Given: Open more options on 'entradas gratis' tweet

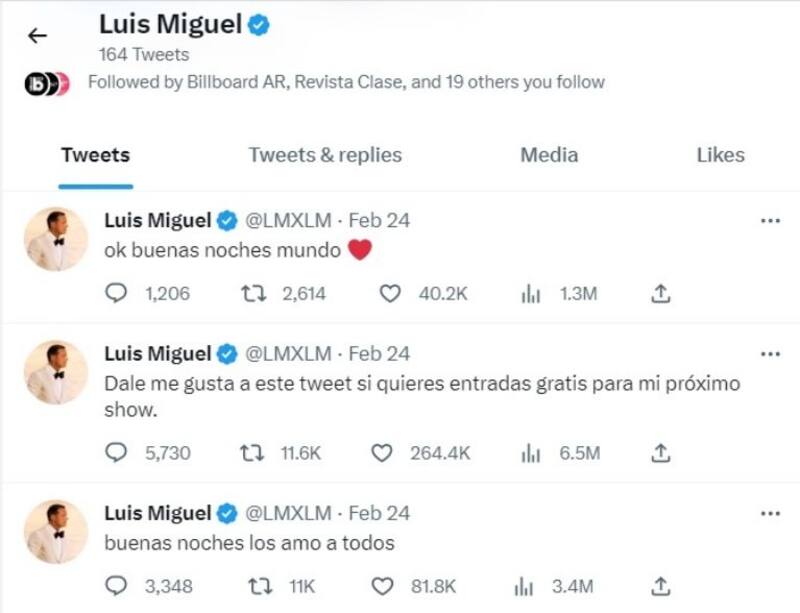Looking at the screenshot, I should click(x=769, y=354).
